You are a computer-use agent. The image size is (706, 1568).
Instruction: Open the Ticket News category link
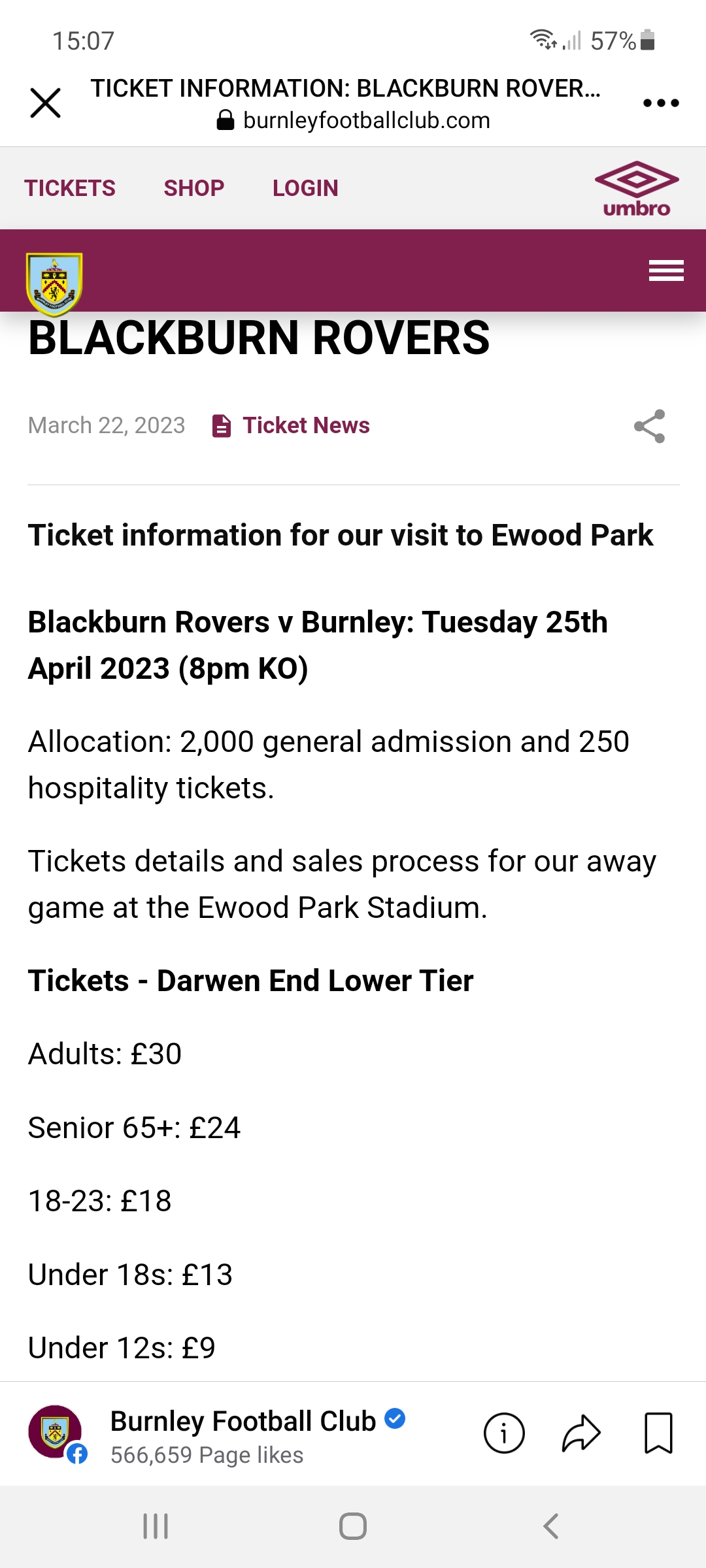tap(305, 425)
